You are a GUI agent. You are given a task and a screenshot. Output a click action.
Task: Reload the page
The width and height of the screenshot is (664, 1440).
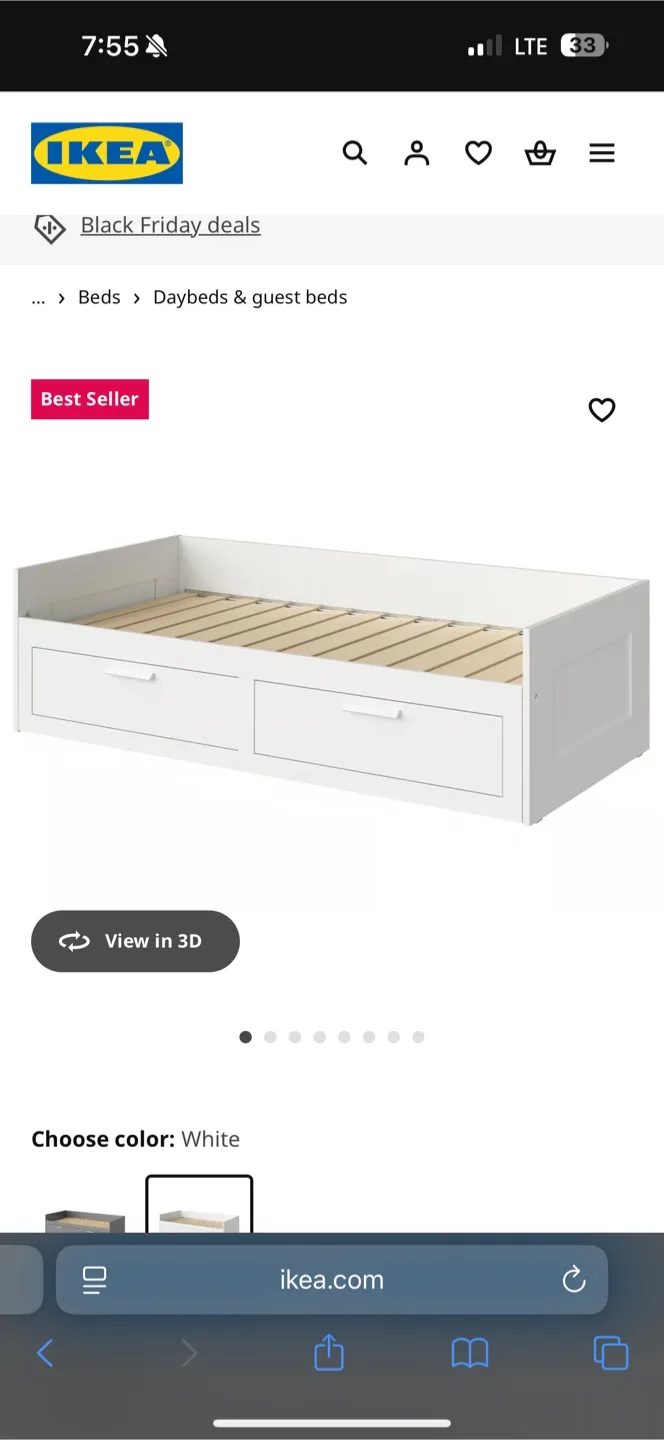(573, 1280)
